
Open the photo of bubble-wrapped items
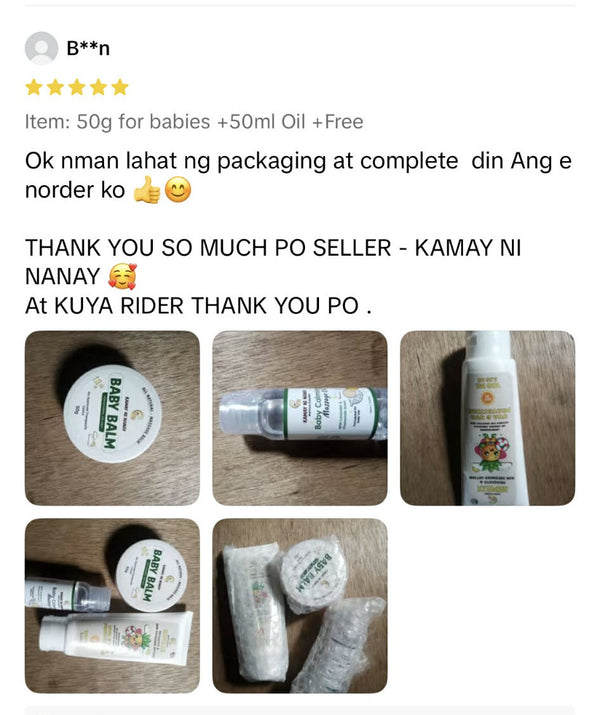299,605
